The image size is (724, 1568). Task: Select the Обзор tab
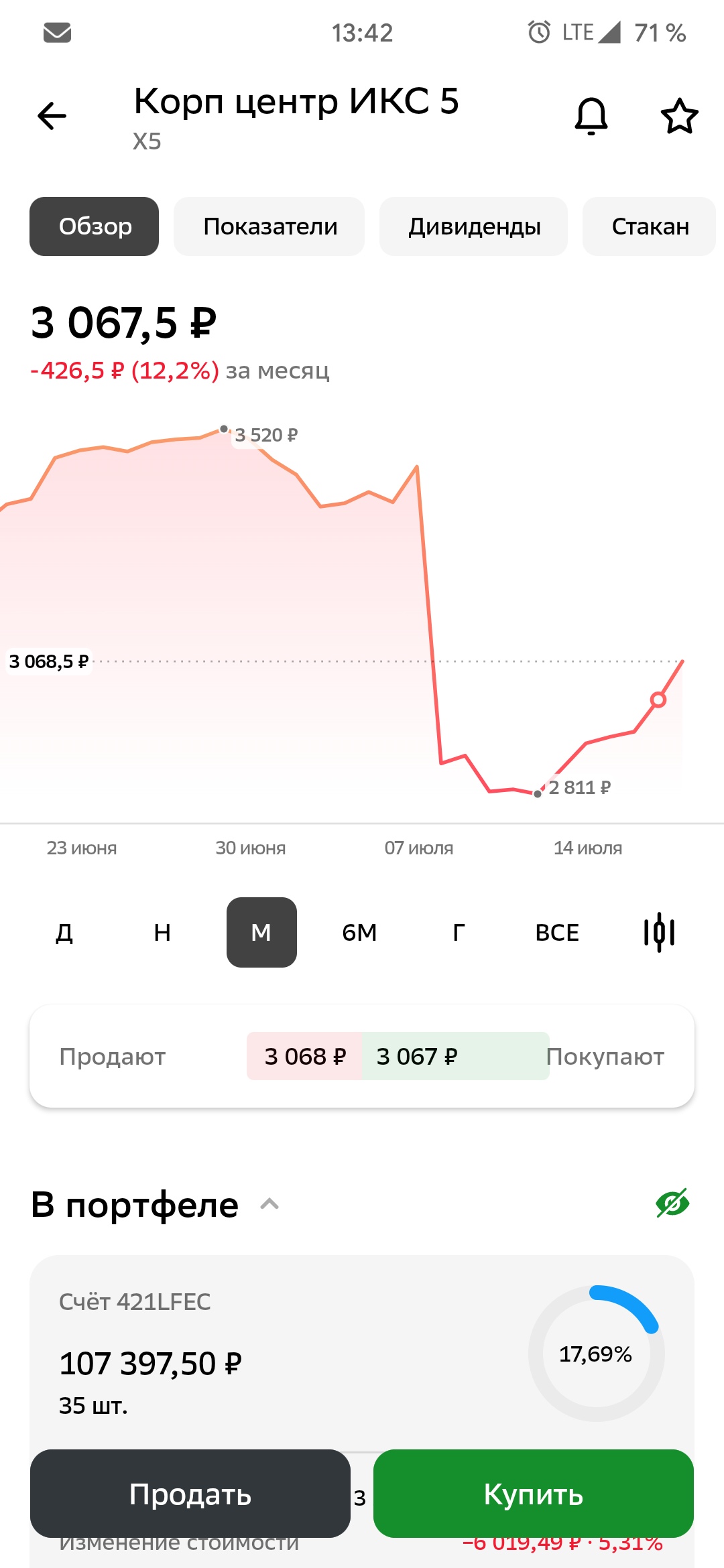[x=95, y=226]
